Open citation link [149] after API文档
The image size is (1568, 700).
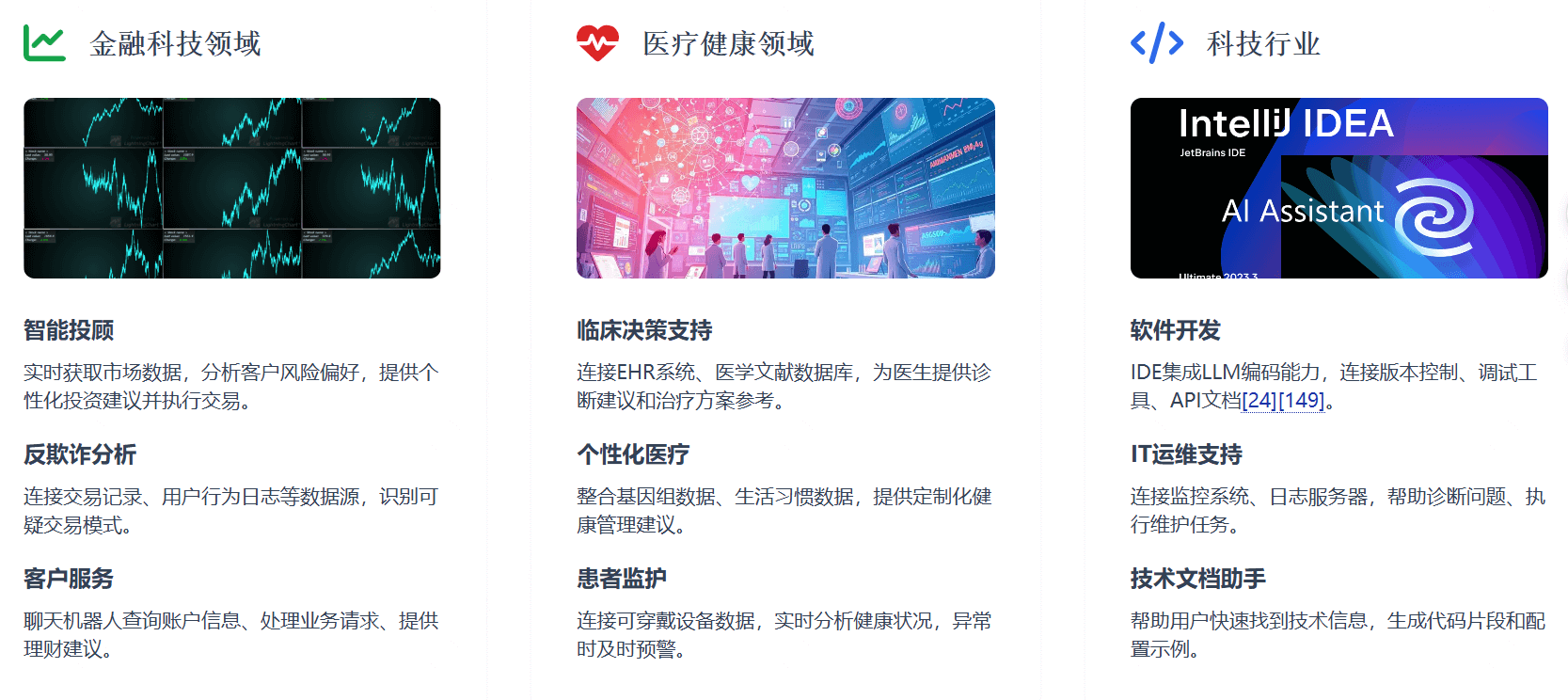tap(1301, 401)
